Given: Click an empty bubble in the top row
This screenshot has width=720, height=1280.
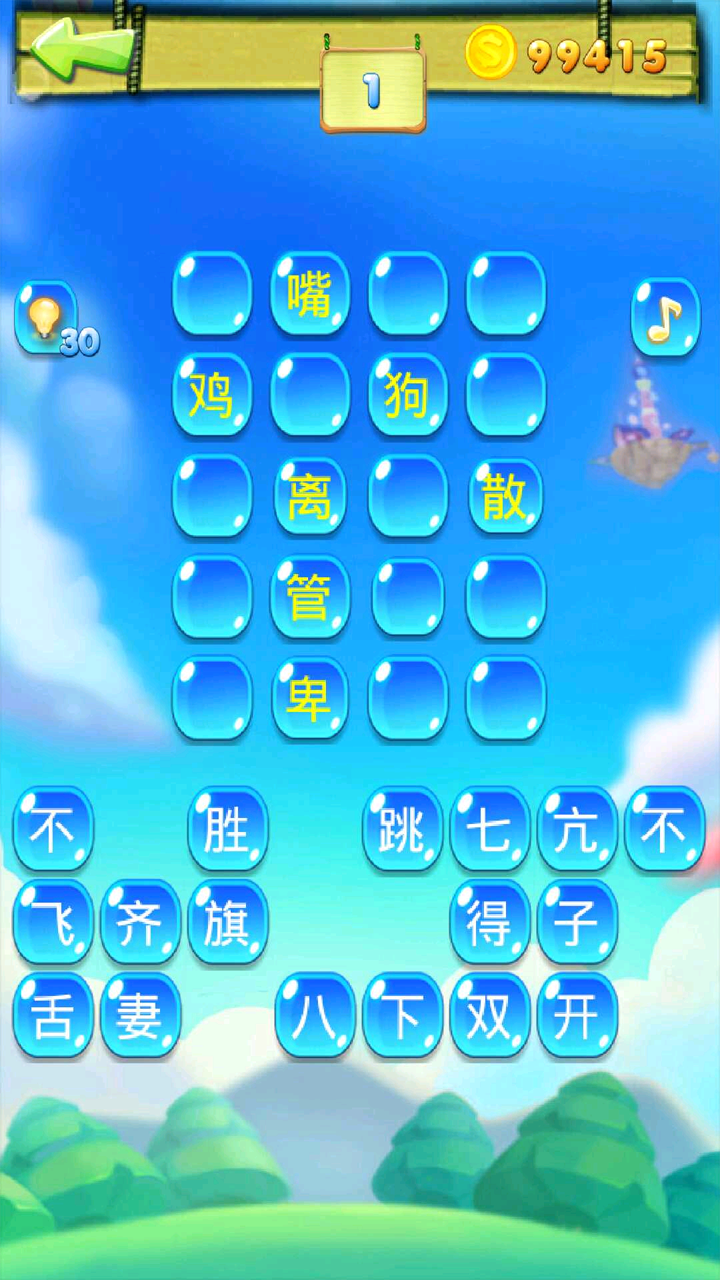Looking at the screenshot, I should click(x=212, y=292).
